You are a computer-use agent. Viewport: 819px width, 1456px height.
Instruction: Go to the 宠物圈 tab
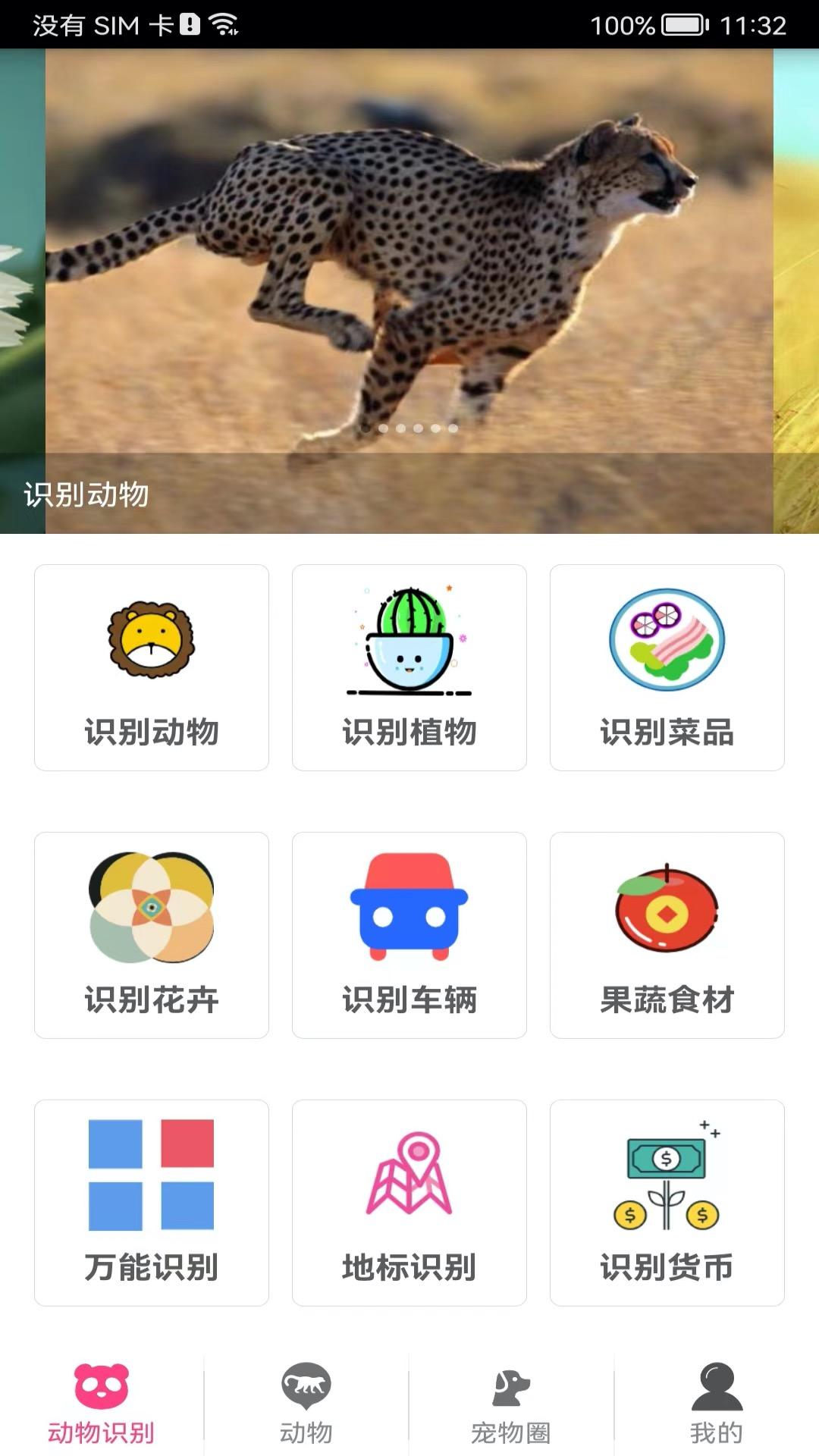511,1404
